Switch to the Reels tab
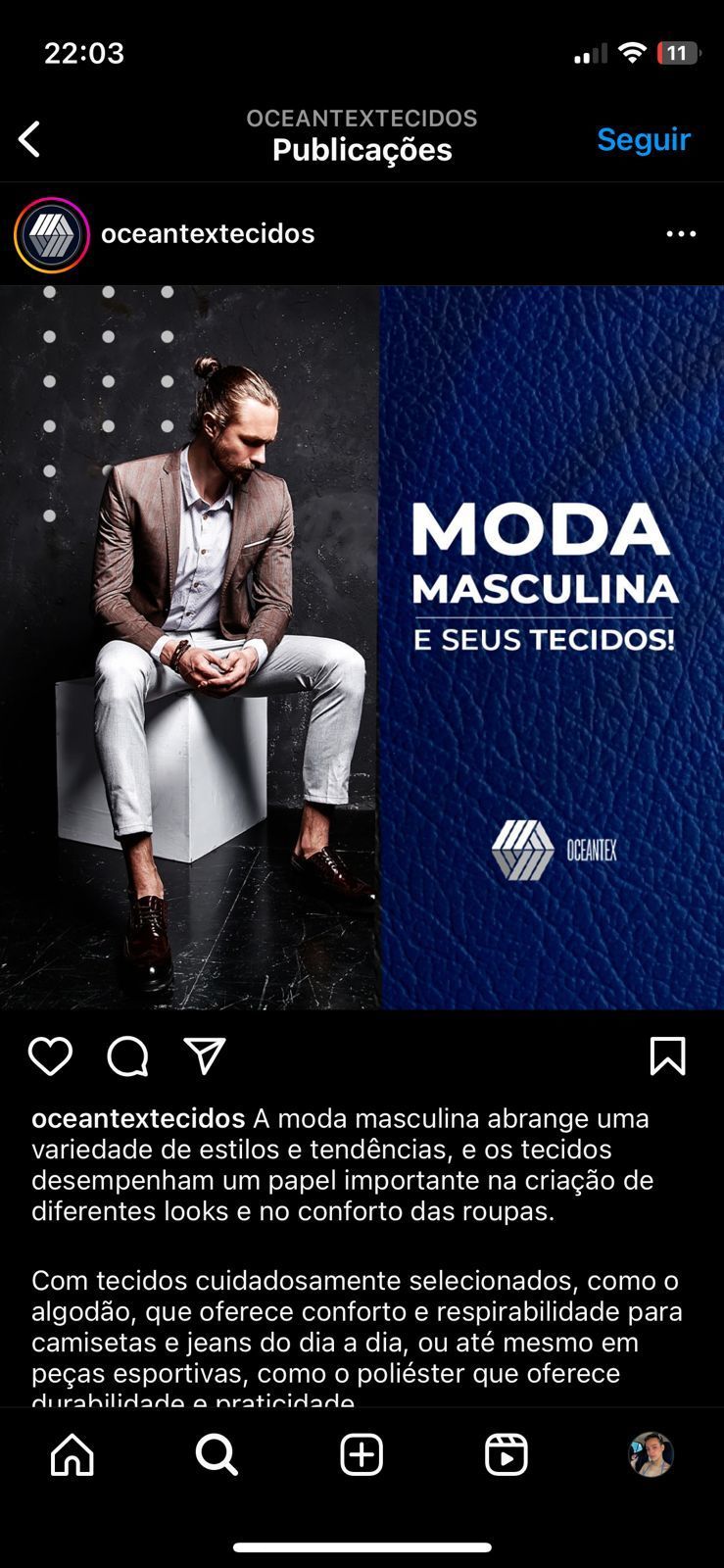 point(507,1455)
